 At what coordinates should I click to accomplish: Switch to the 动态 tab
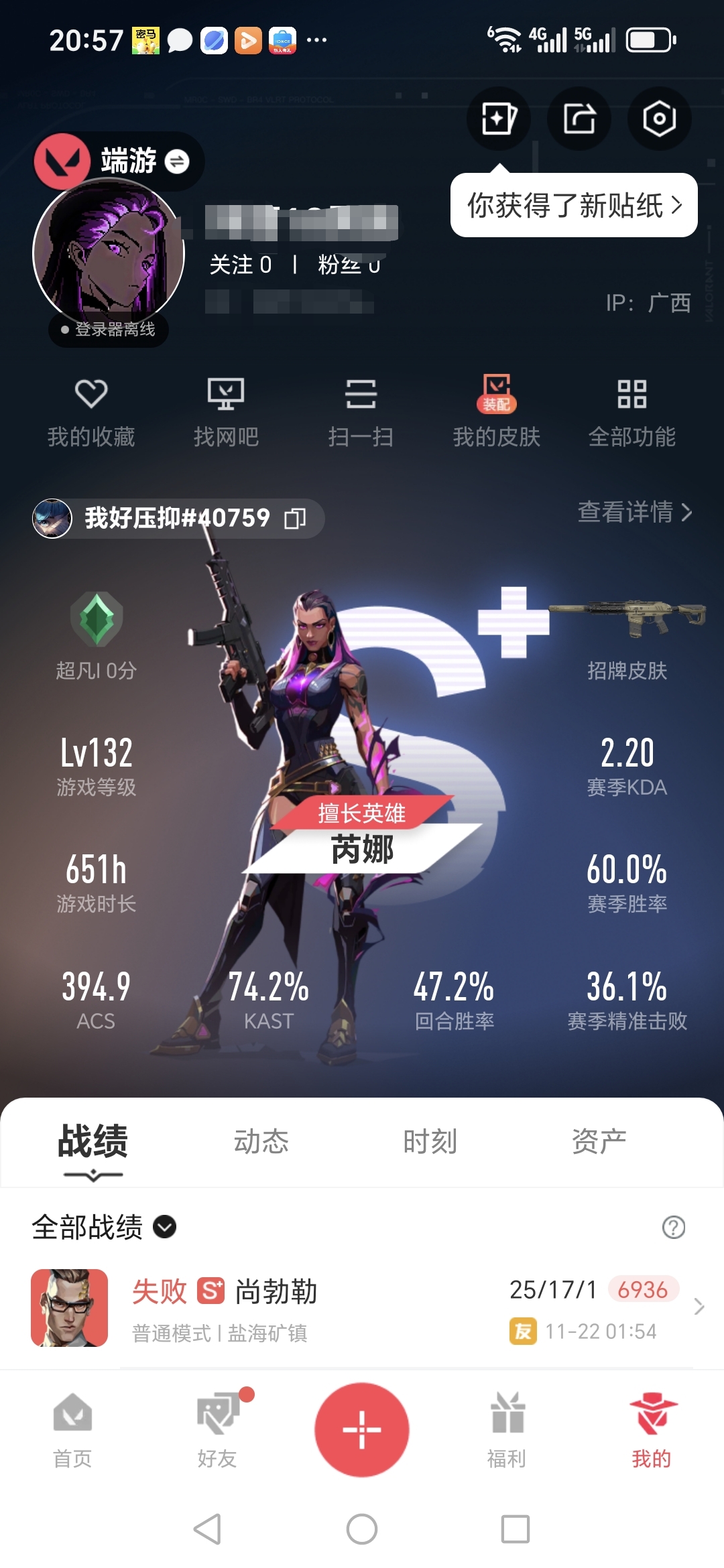[261, 1141]
